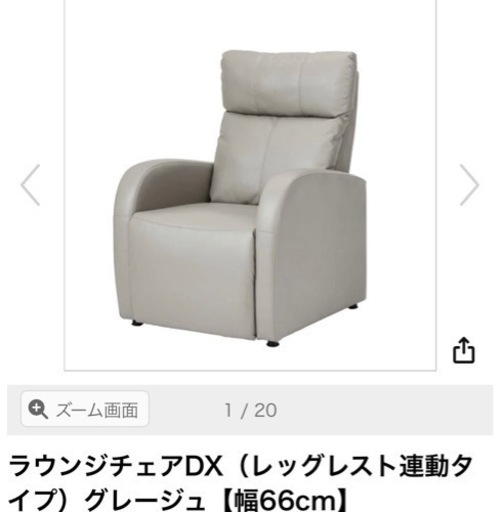Share this lounge chair product
The image size is (501, 512).
point(463,350)
